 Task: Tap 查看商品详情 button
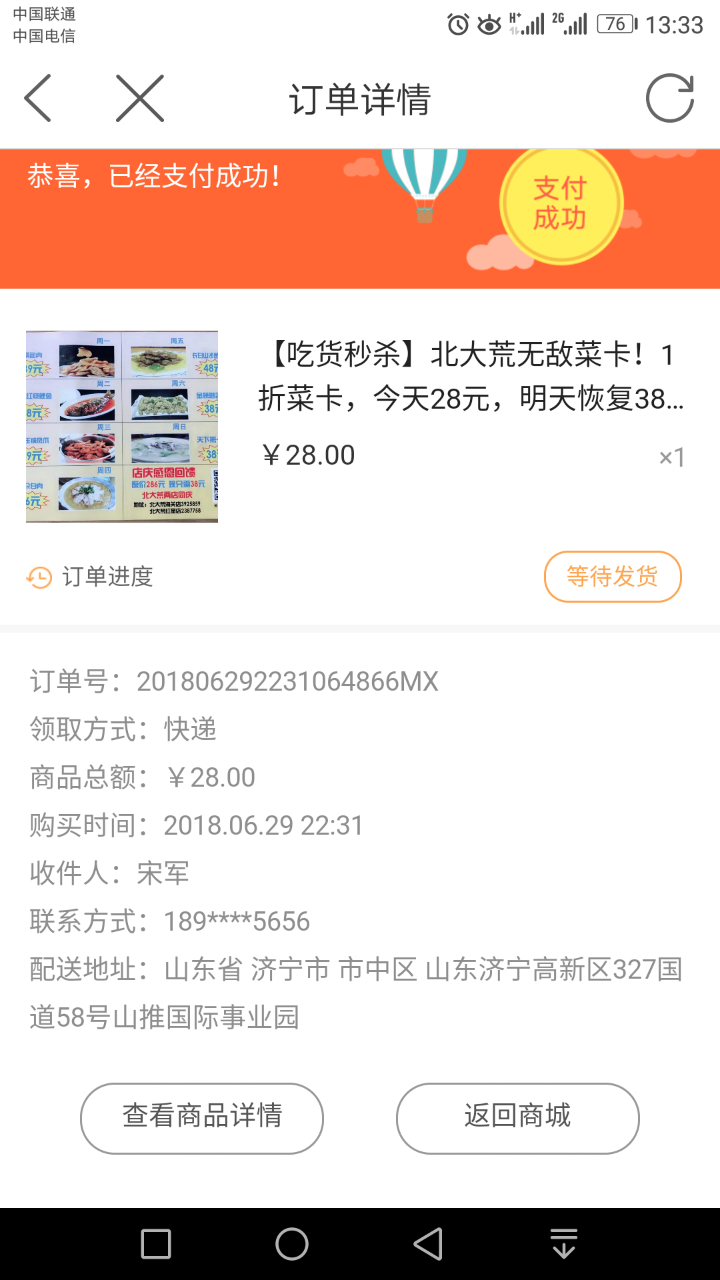coord(202,1118)
